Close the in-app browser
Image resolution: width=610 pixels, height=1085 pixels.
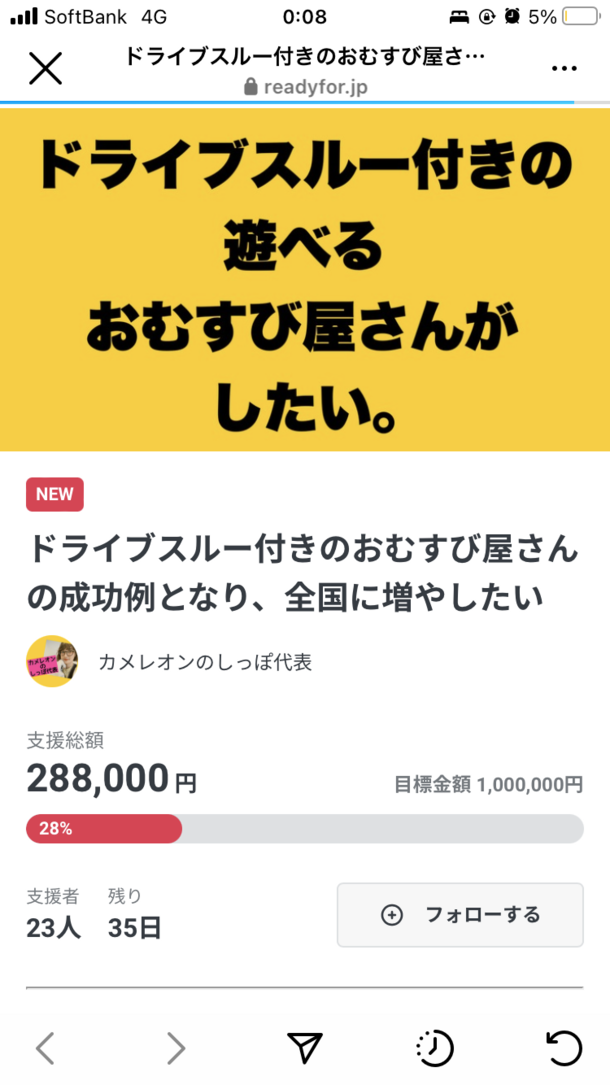pyautogui.click(x=45, y=68)
